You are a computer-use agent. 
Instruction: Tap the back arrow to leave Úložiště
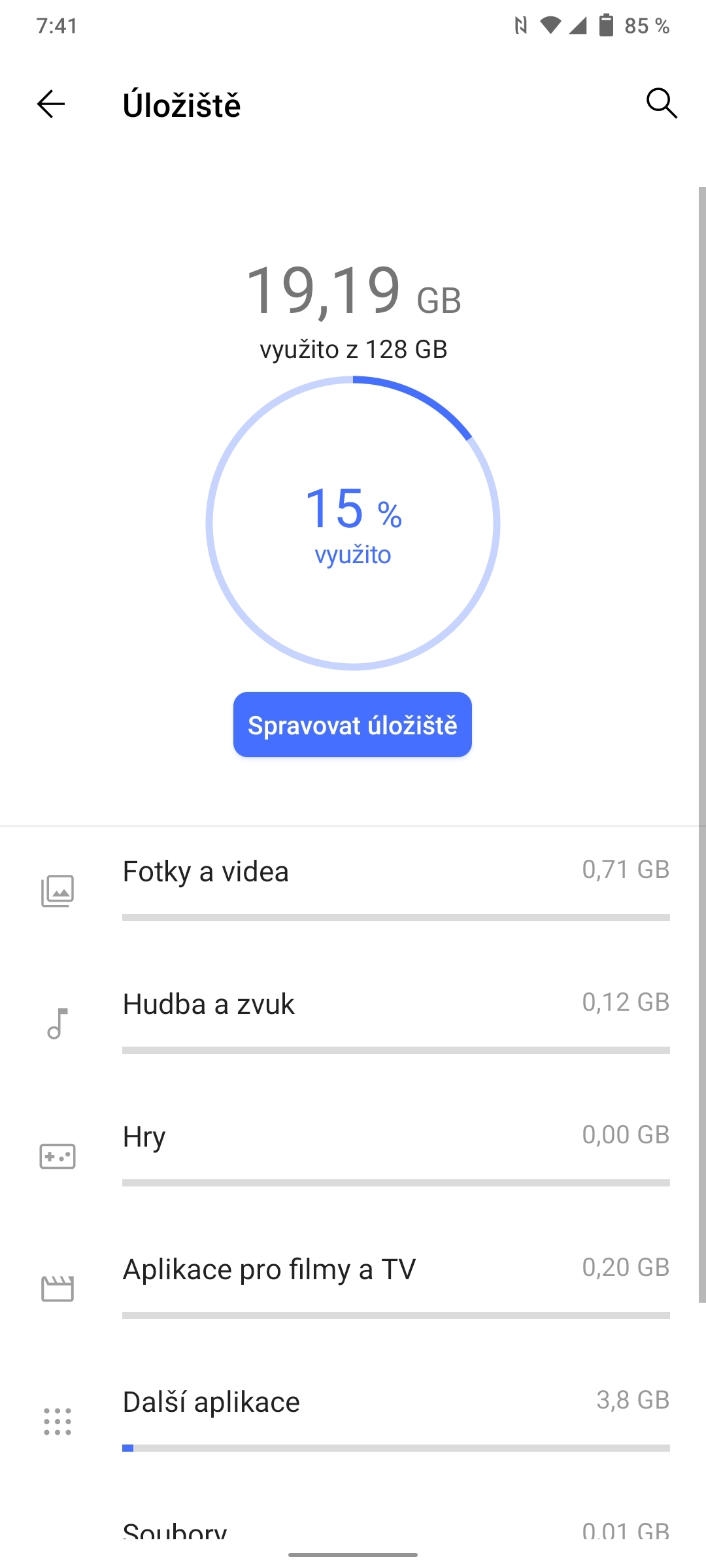pyautogui.click(x=51, y=105)
